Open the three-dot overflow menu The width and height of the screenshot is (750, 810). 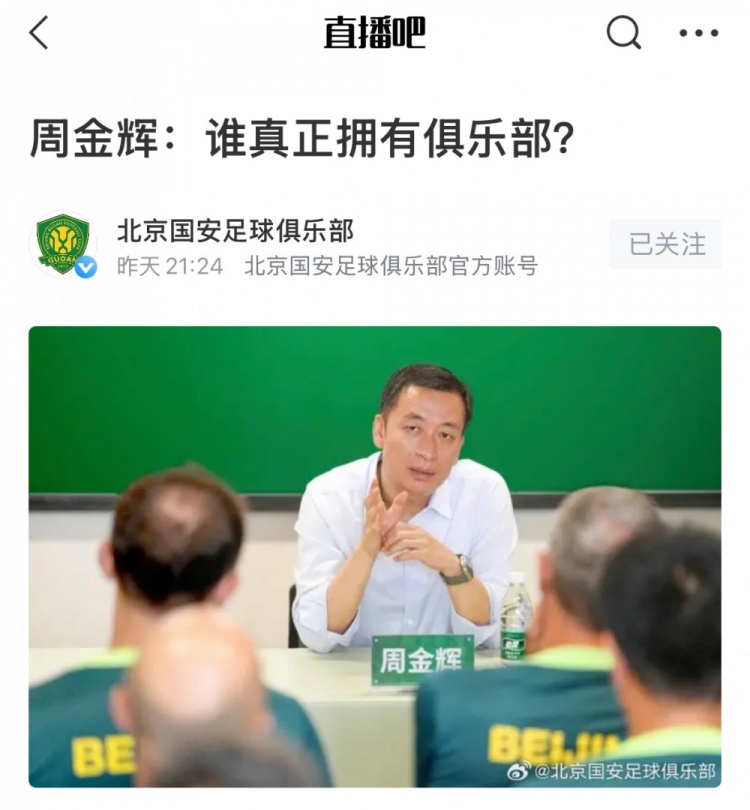(698, 34)
